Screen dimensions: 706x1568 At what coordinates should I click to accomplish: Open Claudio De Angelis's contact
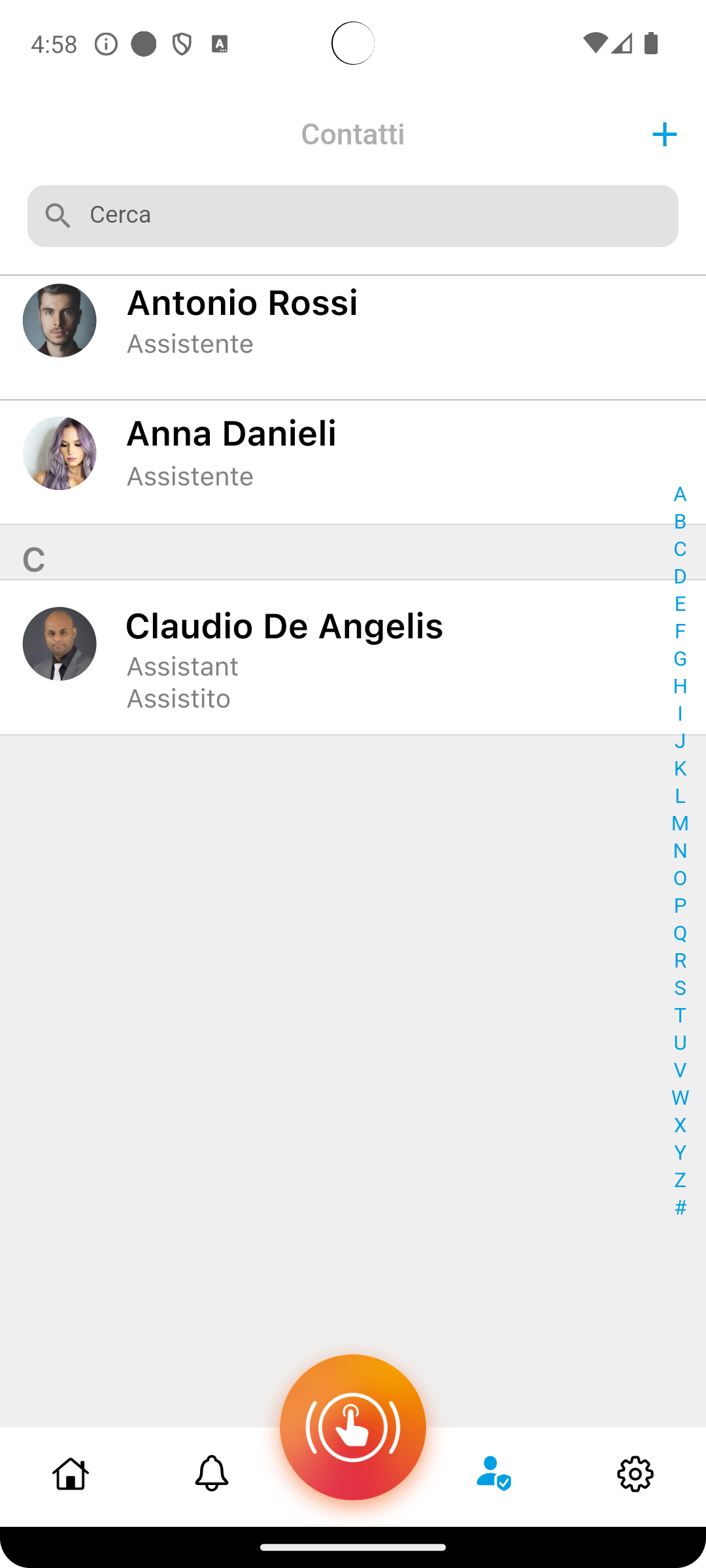[353, 657]
